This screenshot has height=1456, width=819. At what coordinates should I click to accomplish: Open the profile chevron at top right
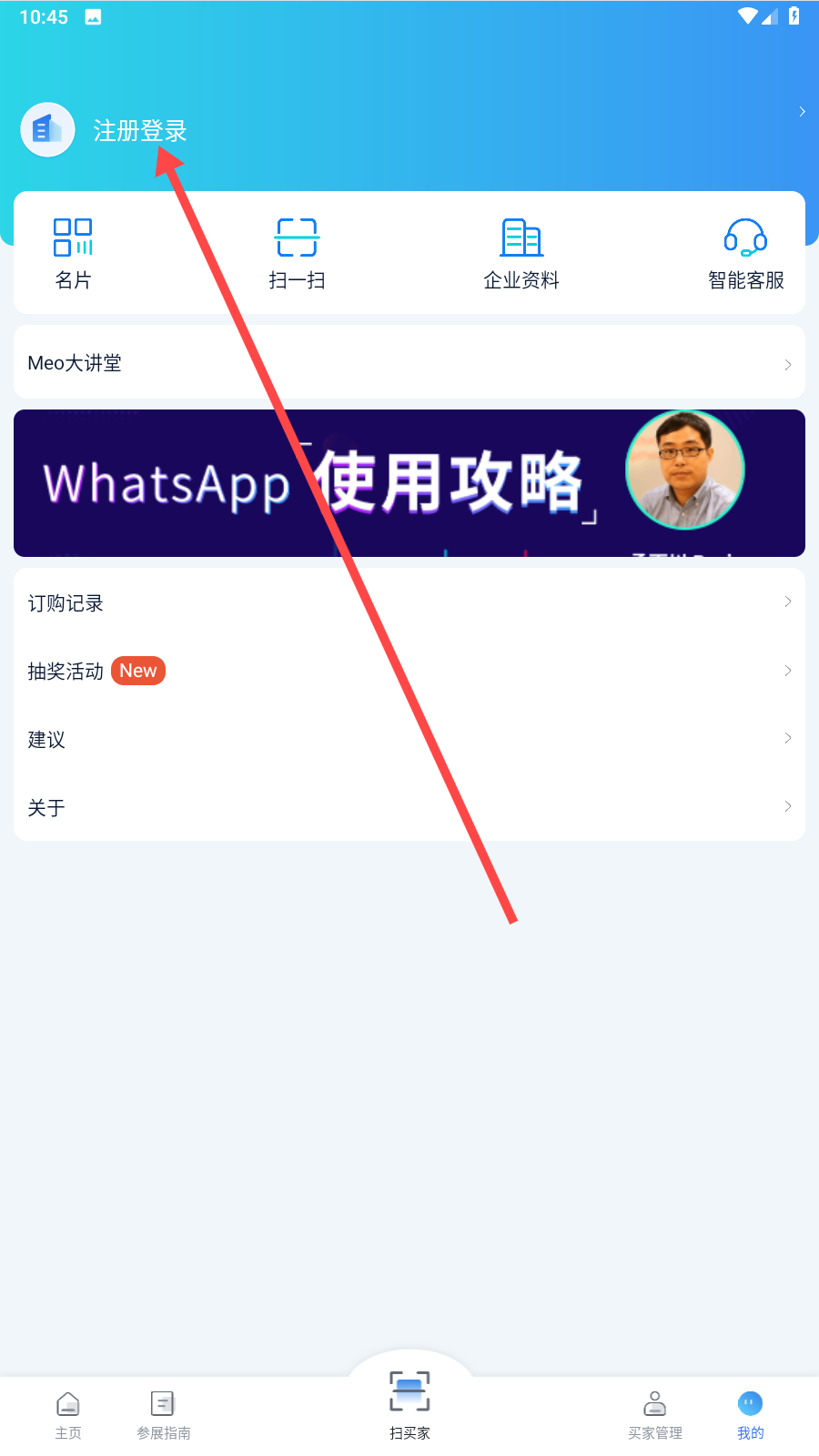[x=801, y=112]
